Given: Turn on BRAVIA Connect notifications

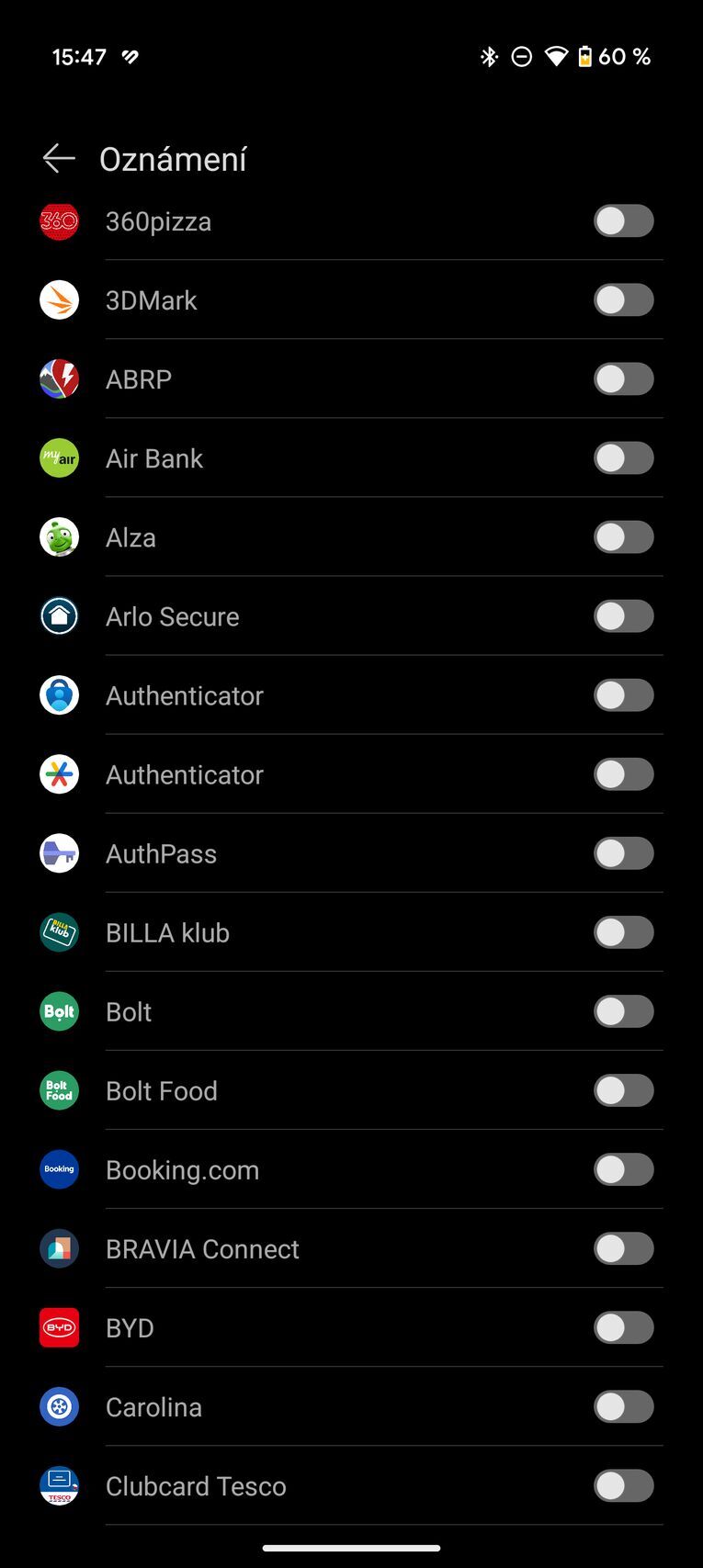Looking at the screenshot, I should click(623, 1248).
